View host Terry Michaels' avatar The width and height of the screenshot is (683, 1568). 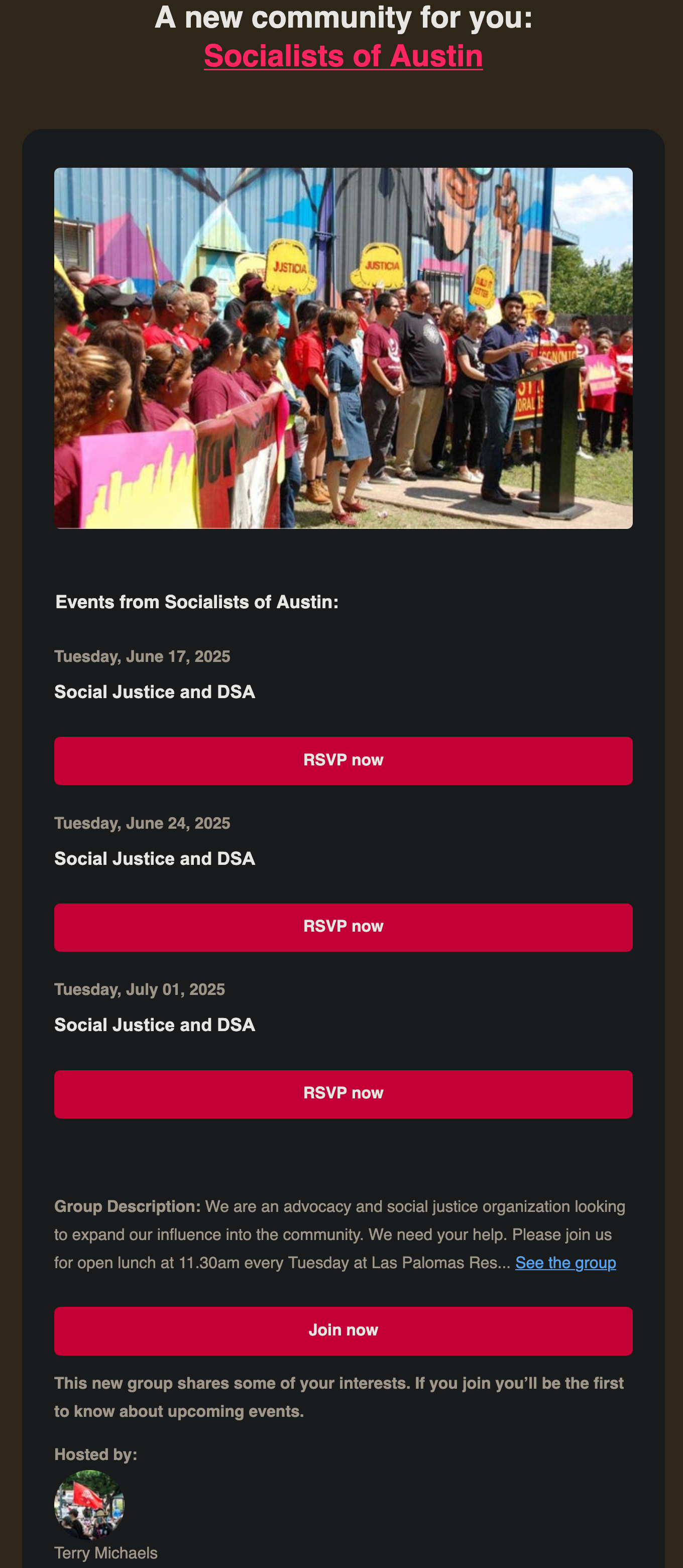89,1504
